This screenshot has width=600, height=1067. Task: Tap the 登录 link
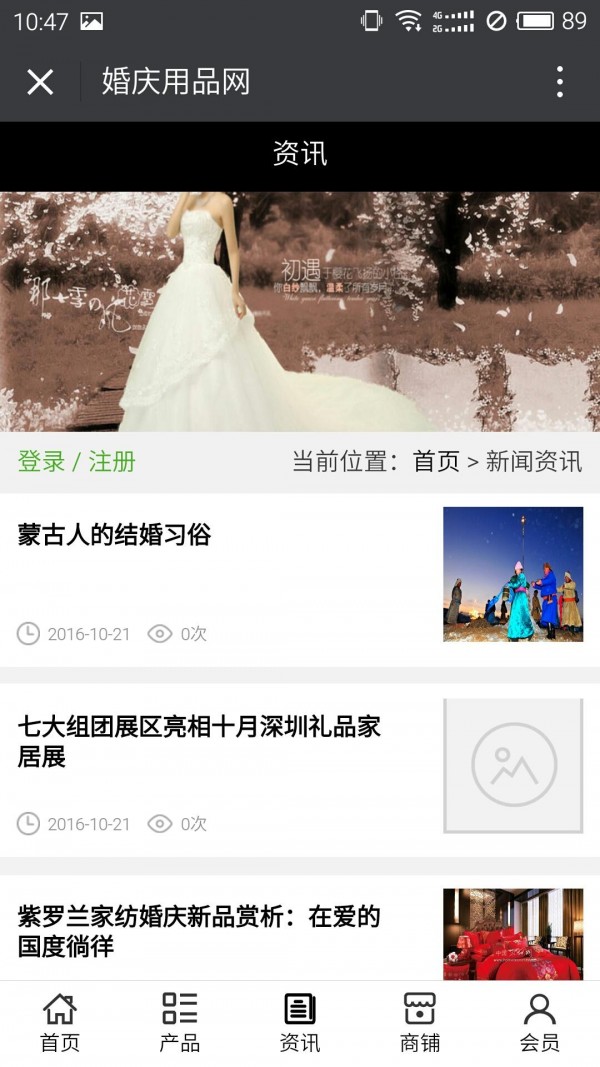point(41,461)
